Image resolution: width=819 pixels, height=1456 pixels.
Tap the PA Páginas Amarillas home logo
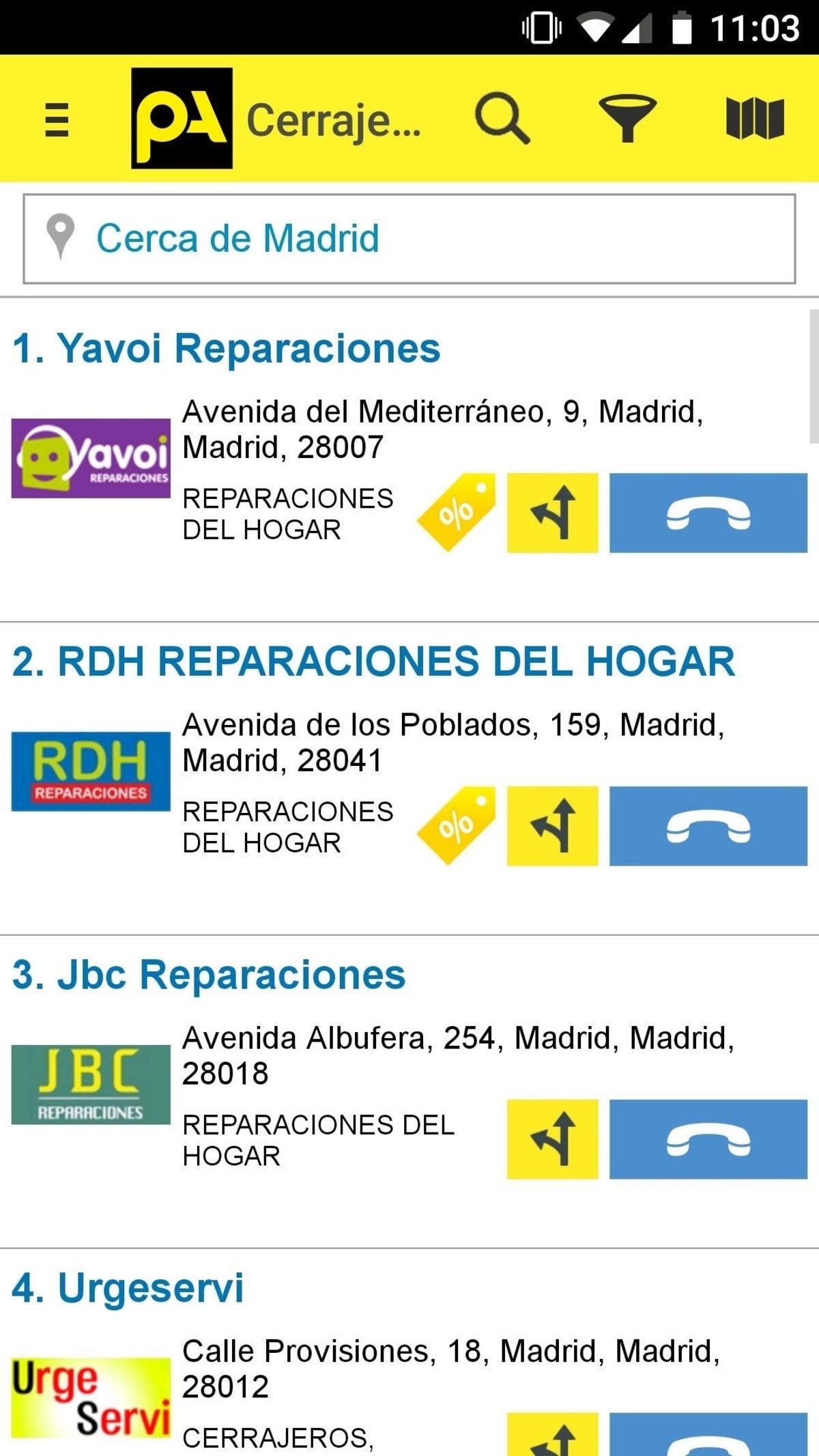182,118
